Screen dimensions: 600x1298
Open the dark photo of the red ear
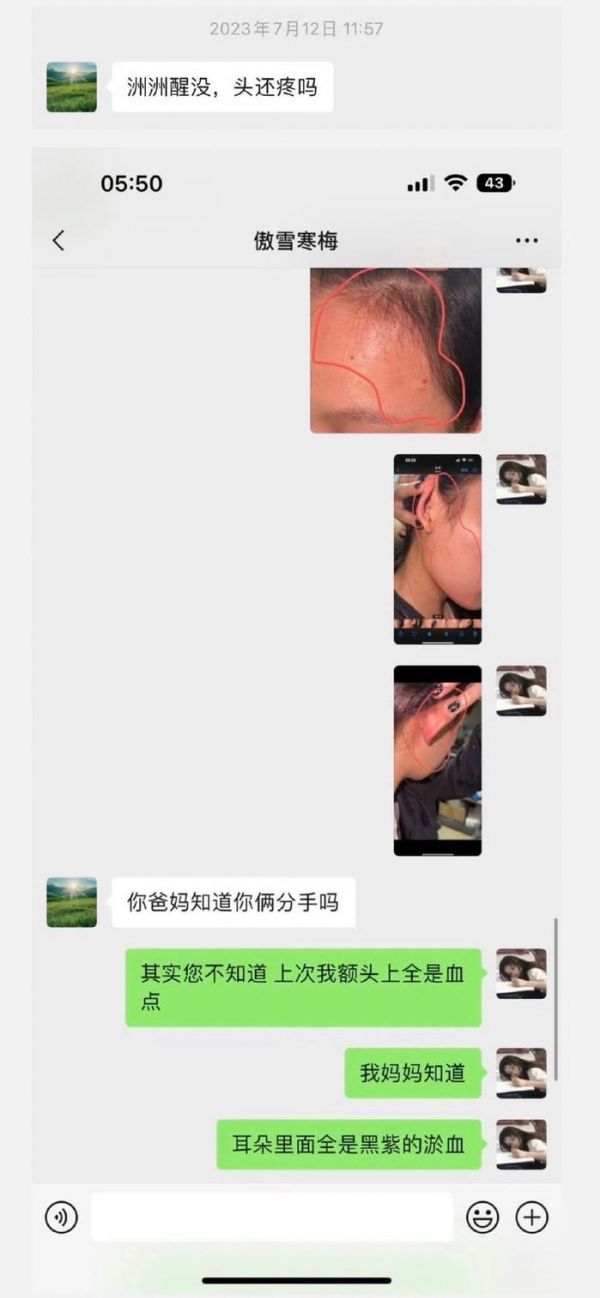point(437,760)
